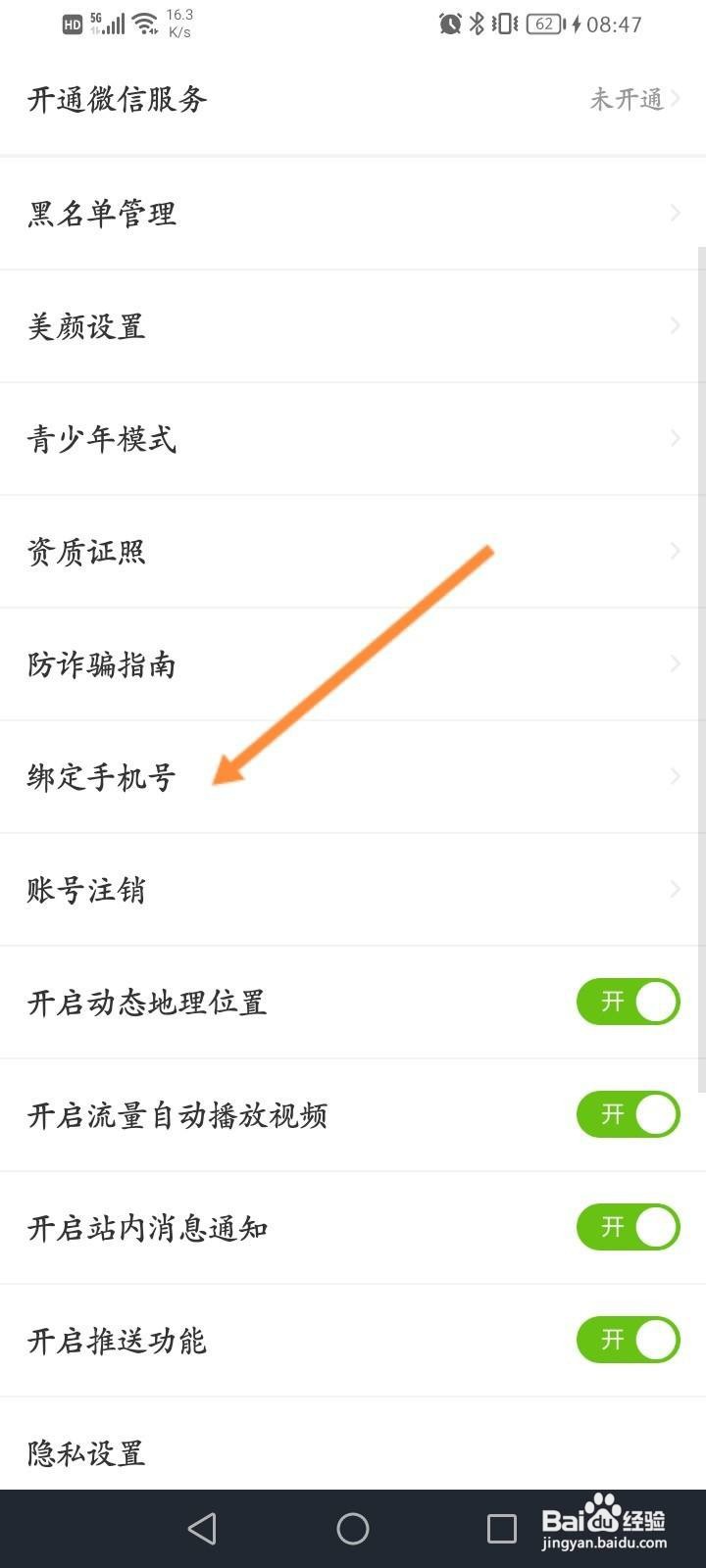Tap the Bluetooth icon in status bar
The image size is (706, 1568).
(476, 24)
